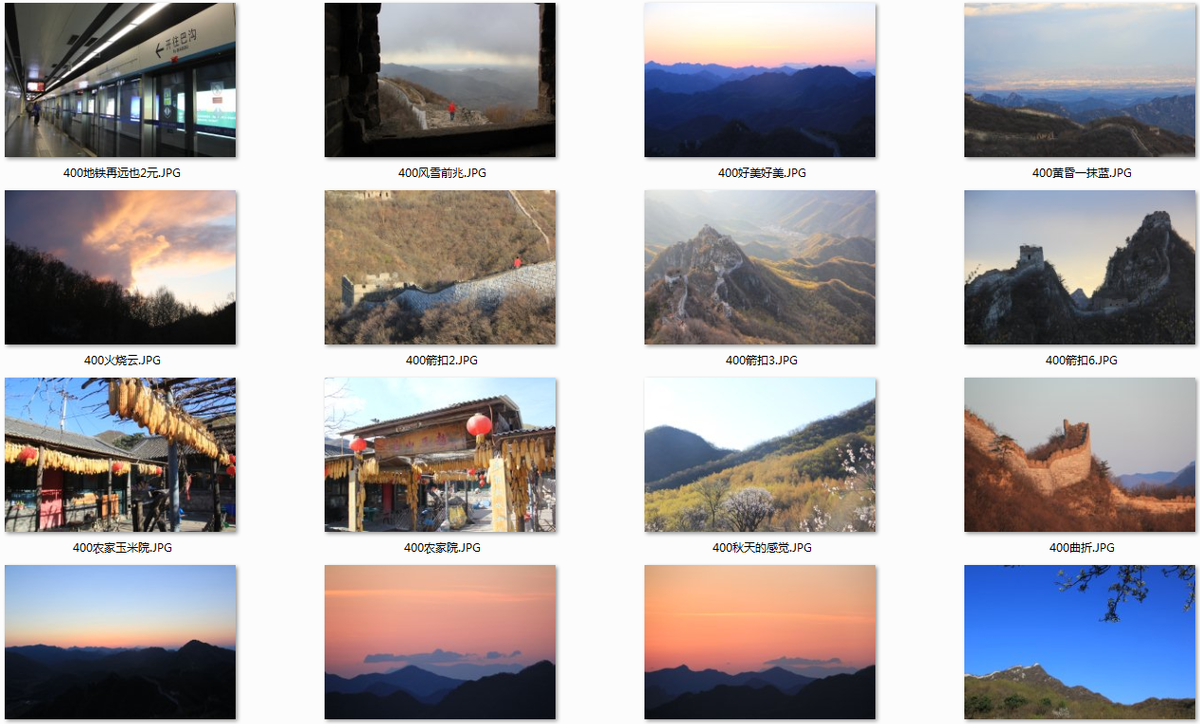Open the 400黄昏一抹蓝.JPG thumbnail
Viewport: 1200px width, 724px height.
point(1080,80)
